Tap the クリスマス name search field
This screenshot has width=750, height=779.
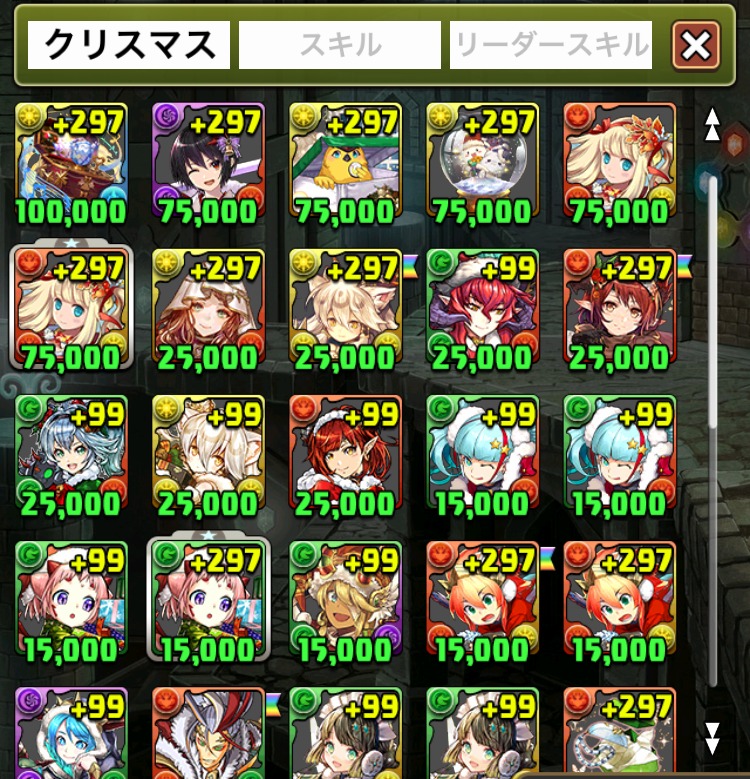(x=129, y=45)
